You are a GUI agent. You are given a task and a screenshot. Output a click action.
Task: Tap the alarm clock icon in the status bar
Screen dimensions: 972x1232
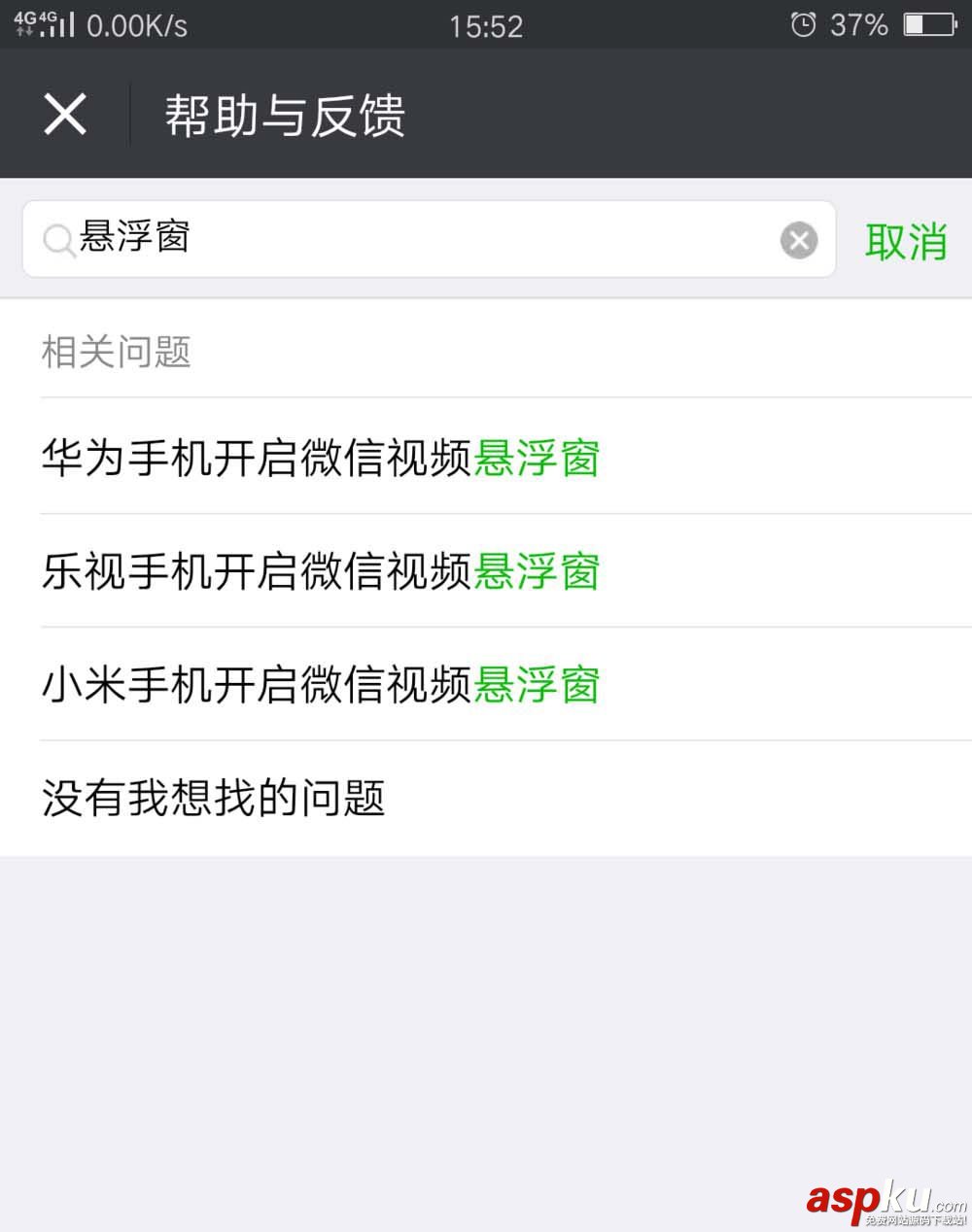pos(805,24)
